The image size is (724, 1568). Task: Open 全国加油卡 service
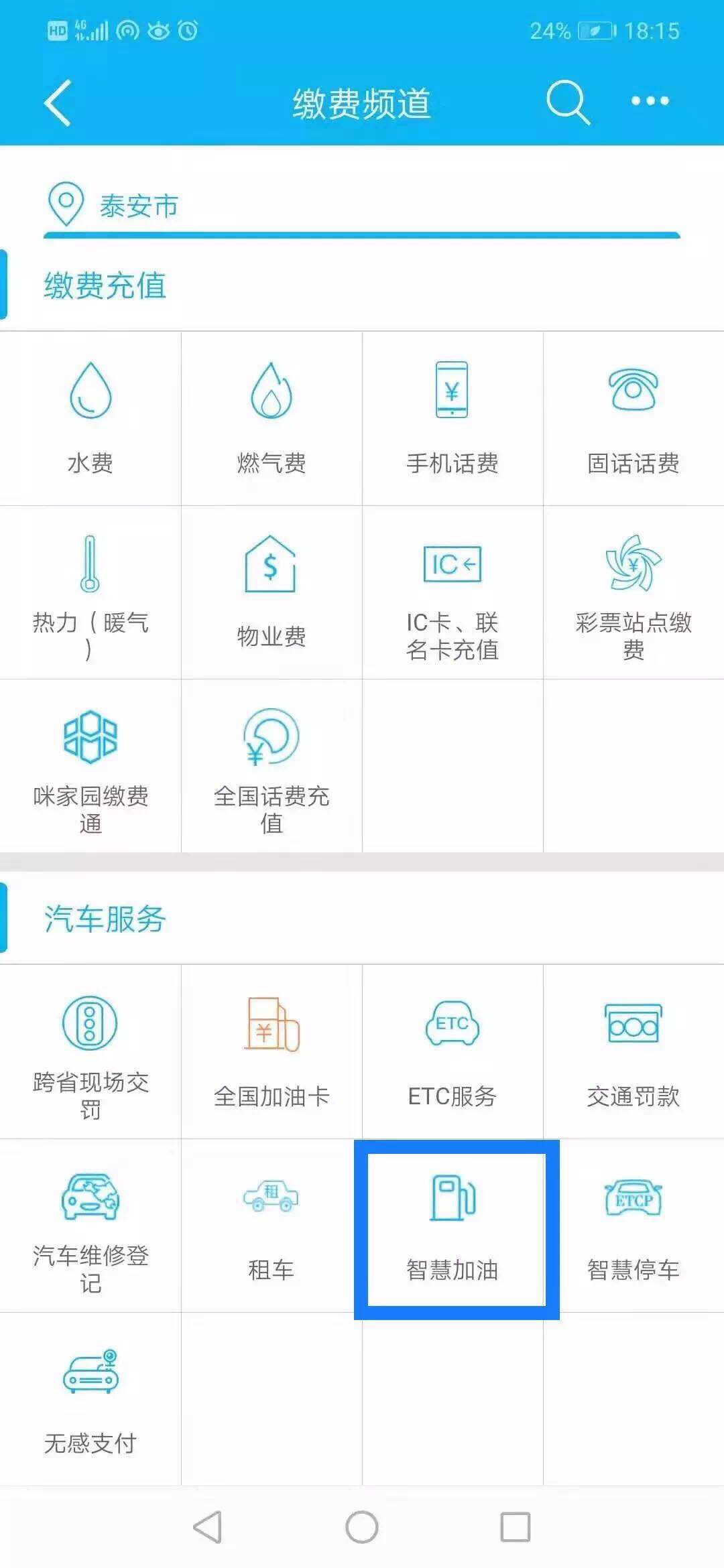point(271,1052)
